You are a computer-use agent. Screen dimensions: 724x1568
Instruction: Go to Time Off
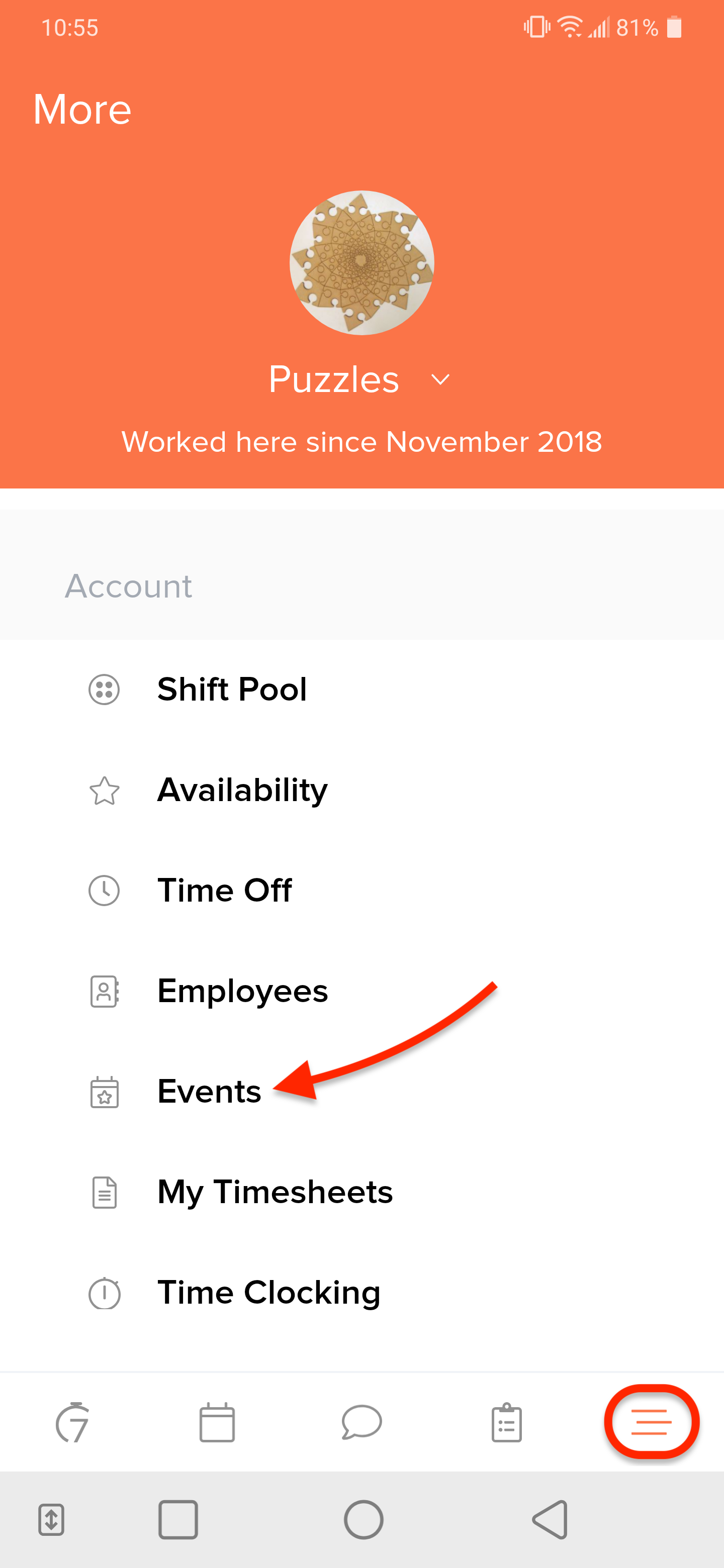(x=224, y=891)
